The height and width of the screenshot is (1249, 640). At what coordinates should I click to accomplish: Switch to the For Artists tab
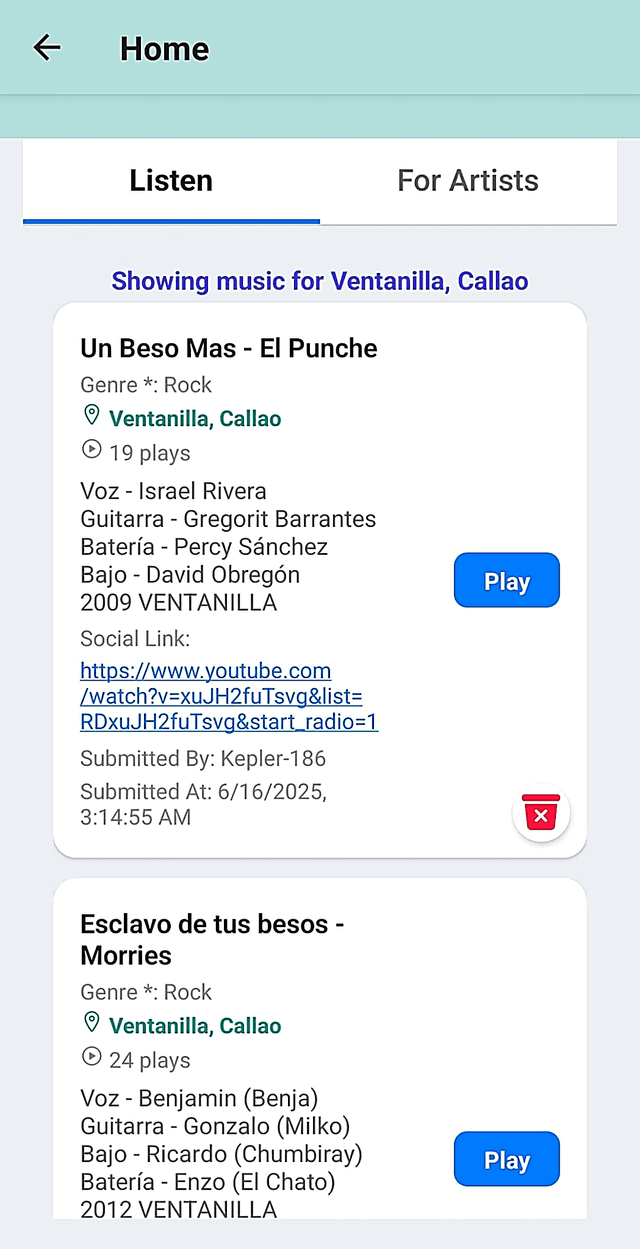[x=467, y=181]
